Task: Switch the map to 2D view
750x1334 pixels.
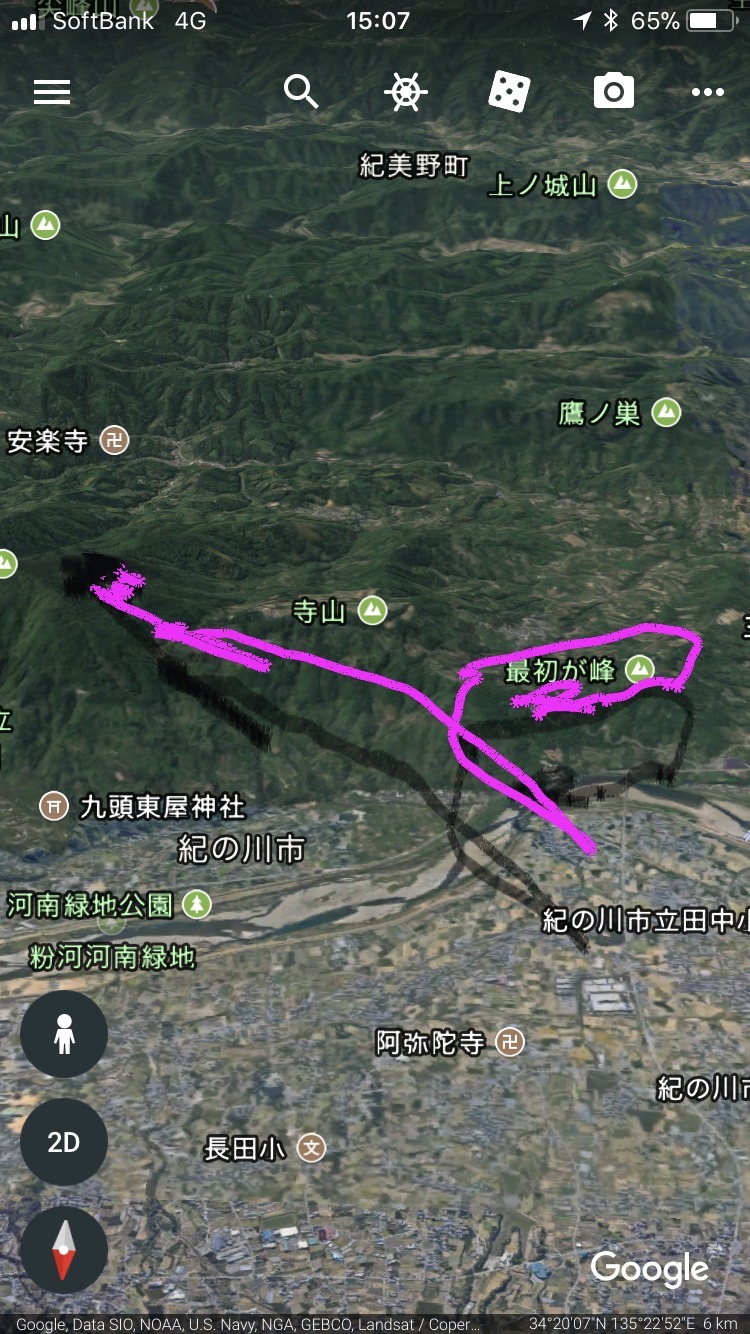Action: click(64, 1142)
